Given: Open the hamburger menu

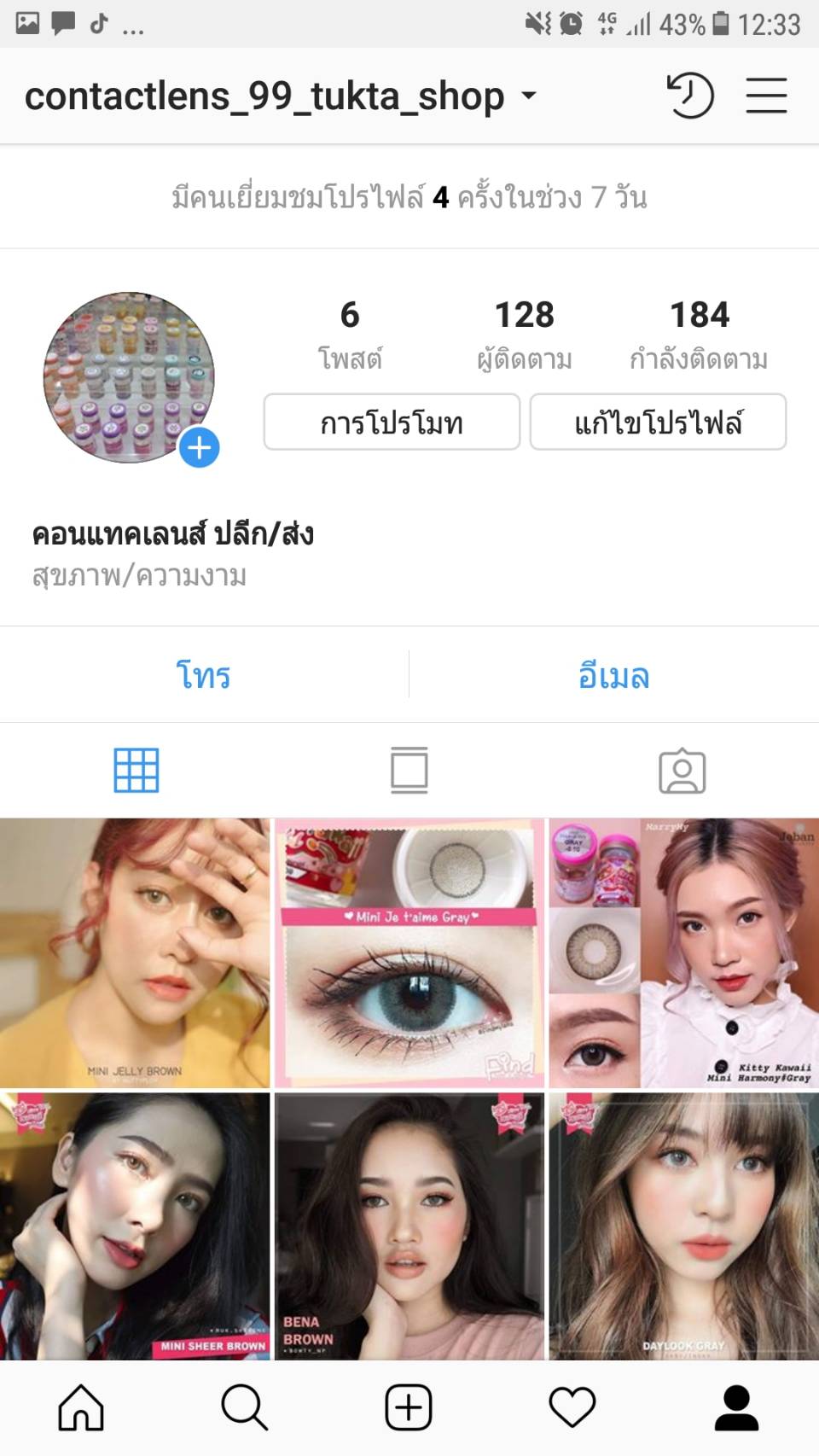Looking at the screenshot, I should pyautogui.click(x=766, y=96).
